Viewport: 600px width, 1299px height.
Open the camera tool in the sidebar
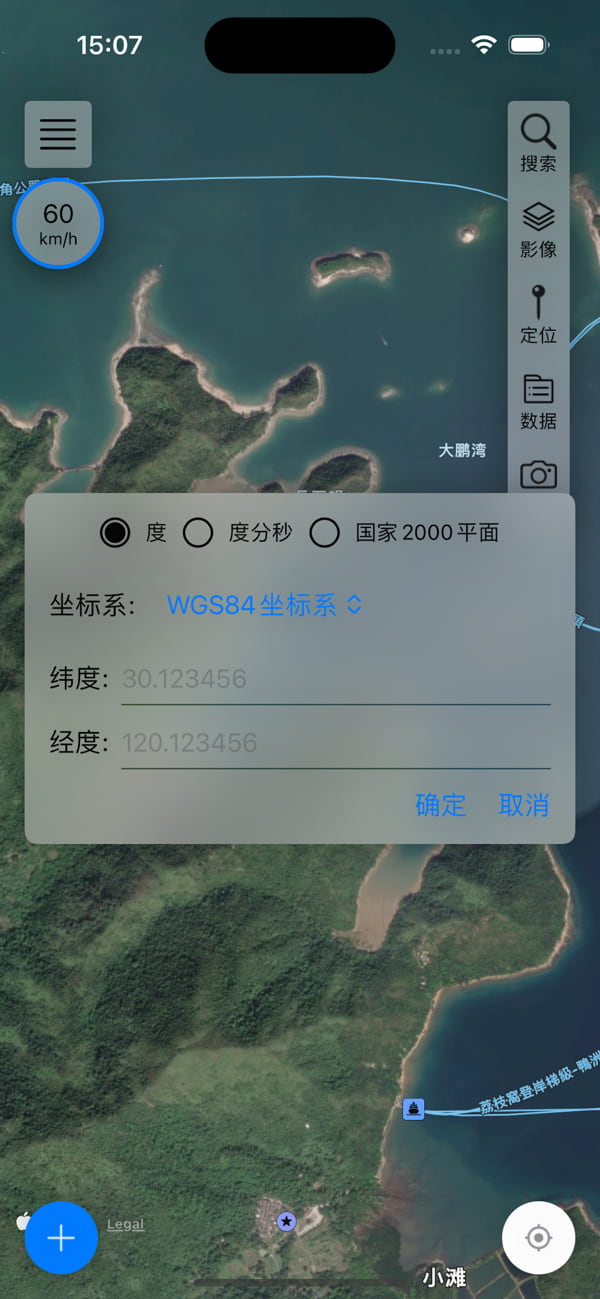(x=538, y=474)
